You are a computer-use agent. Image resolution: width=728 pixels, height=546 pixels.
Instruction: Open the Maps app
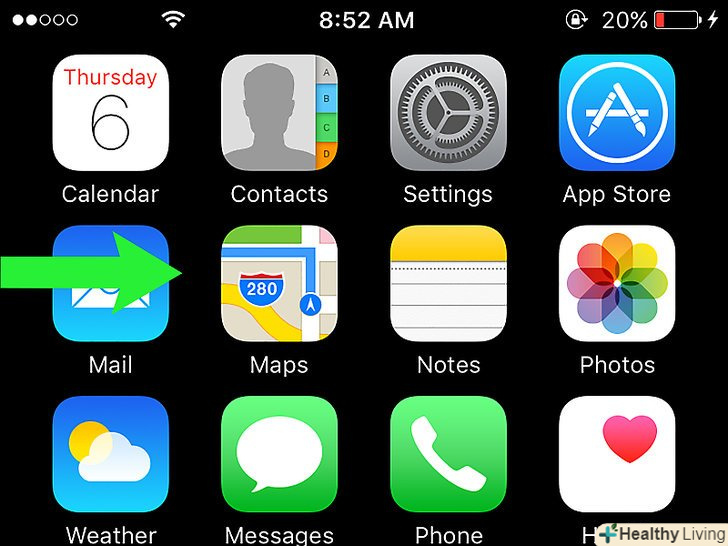click(x=279, y=284)
